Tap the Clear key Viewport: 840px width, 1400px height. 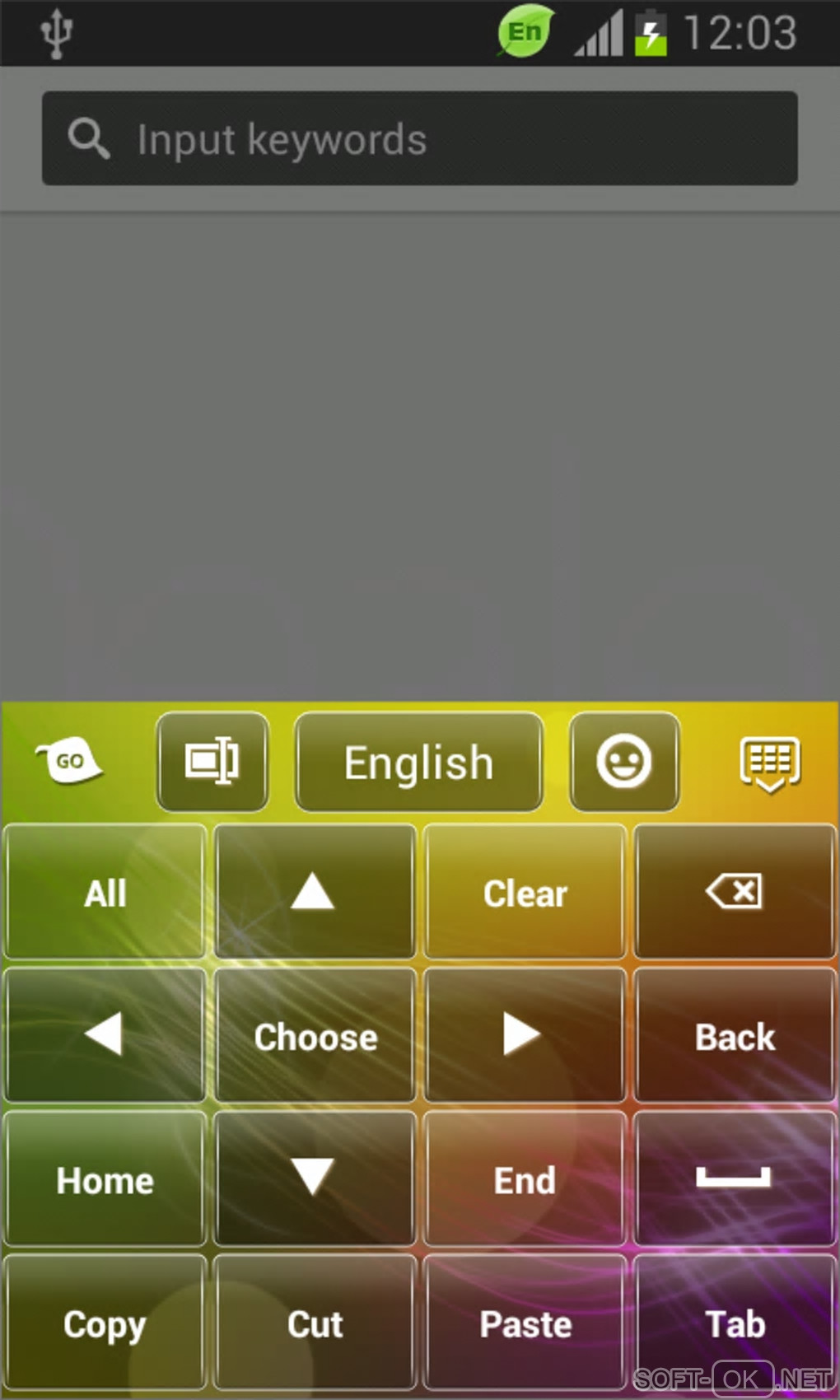[525, 893]
